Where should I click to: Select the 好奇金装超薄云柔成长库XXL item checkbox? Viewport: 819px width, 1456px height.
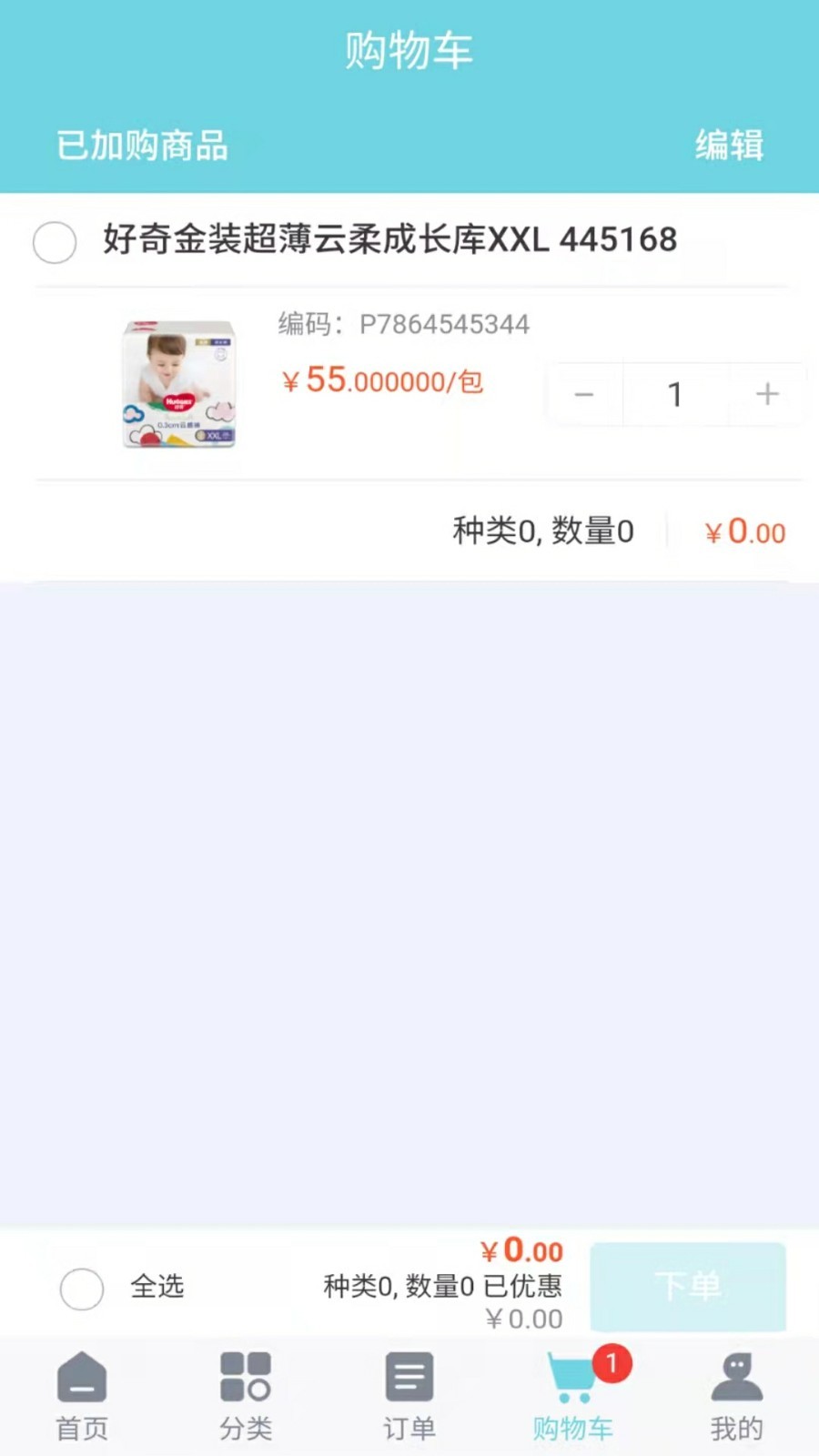[x=55, y=242]
